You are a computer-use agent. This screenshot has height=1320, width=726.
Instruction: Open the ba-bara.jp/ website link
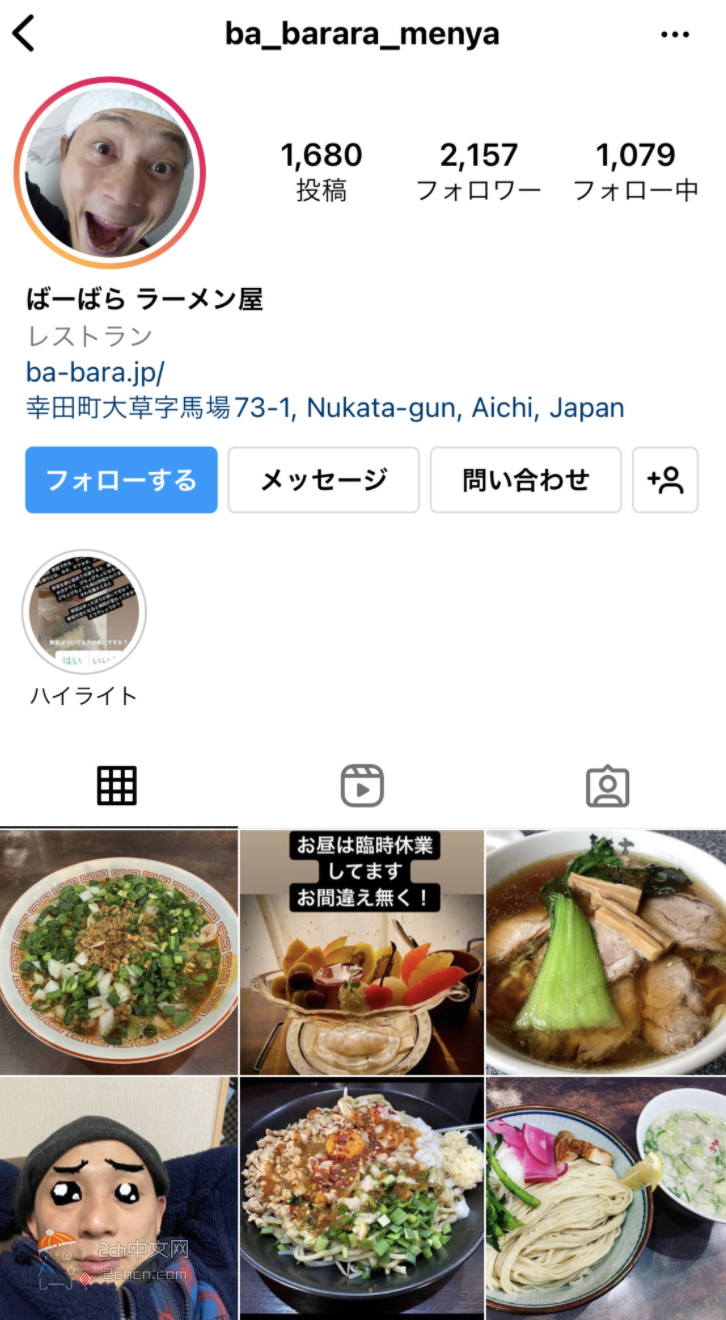click(x=95, y=372)
